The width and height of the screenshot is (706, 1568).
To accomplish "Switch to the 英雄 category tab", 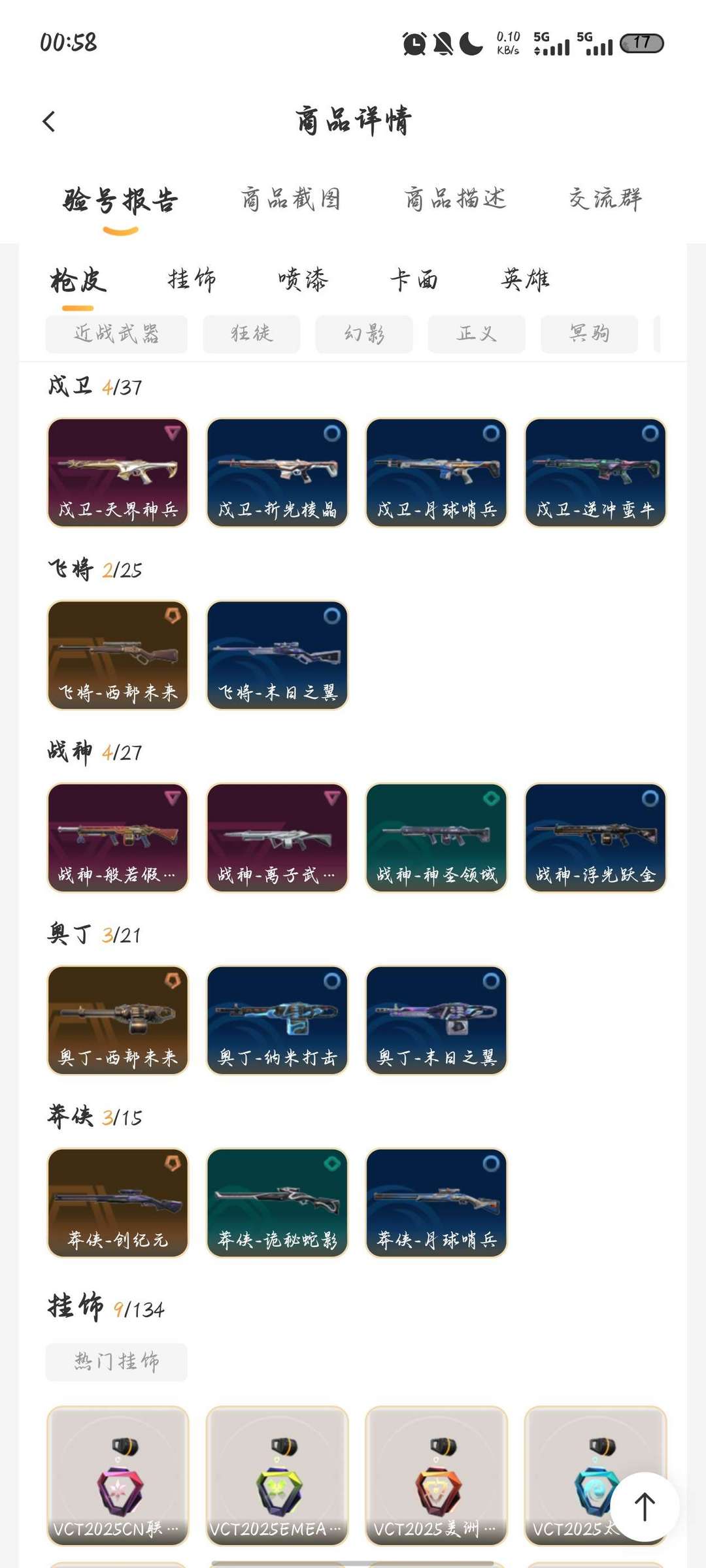I will (525, 280).
